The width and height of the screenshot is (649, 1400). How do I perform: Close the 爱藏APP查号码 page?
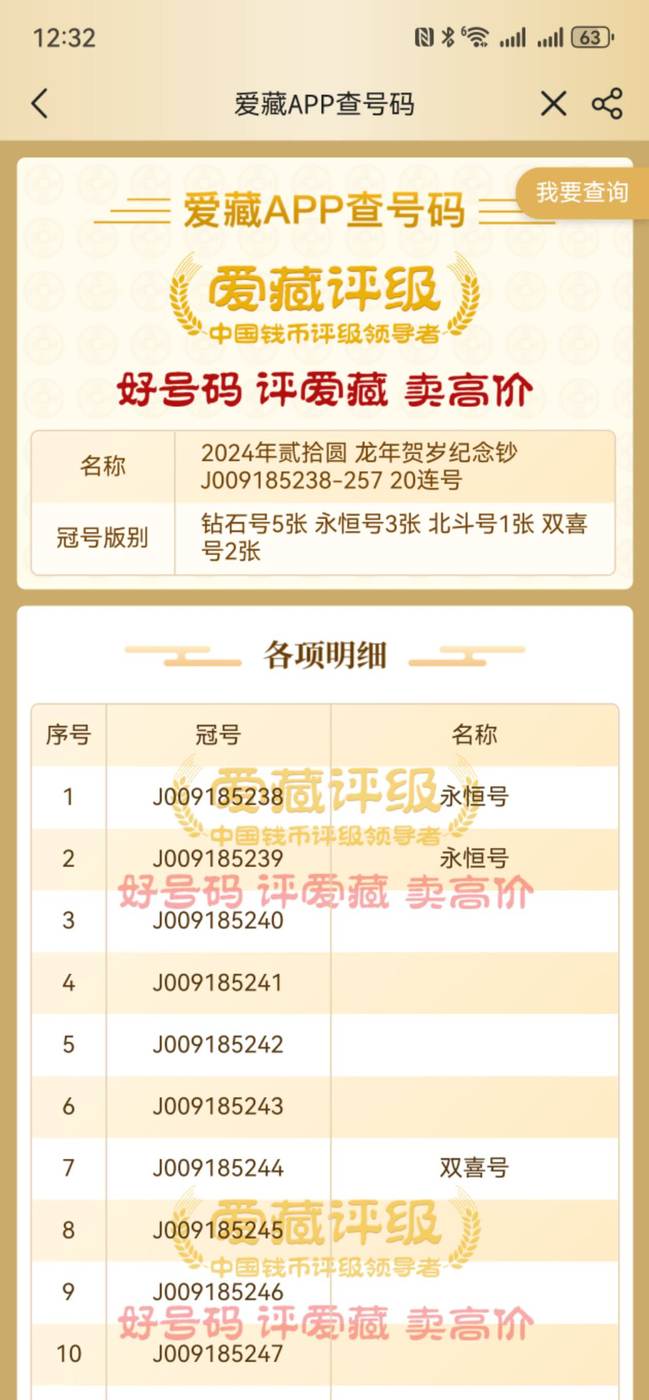553,104
